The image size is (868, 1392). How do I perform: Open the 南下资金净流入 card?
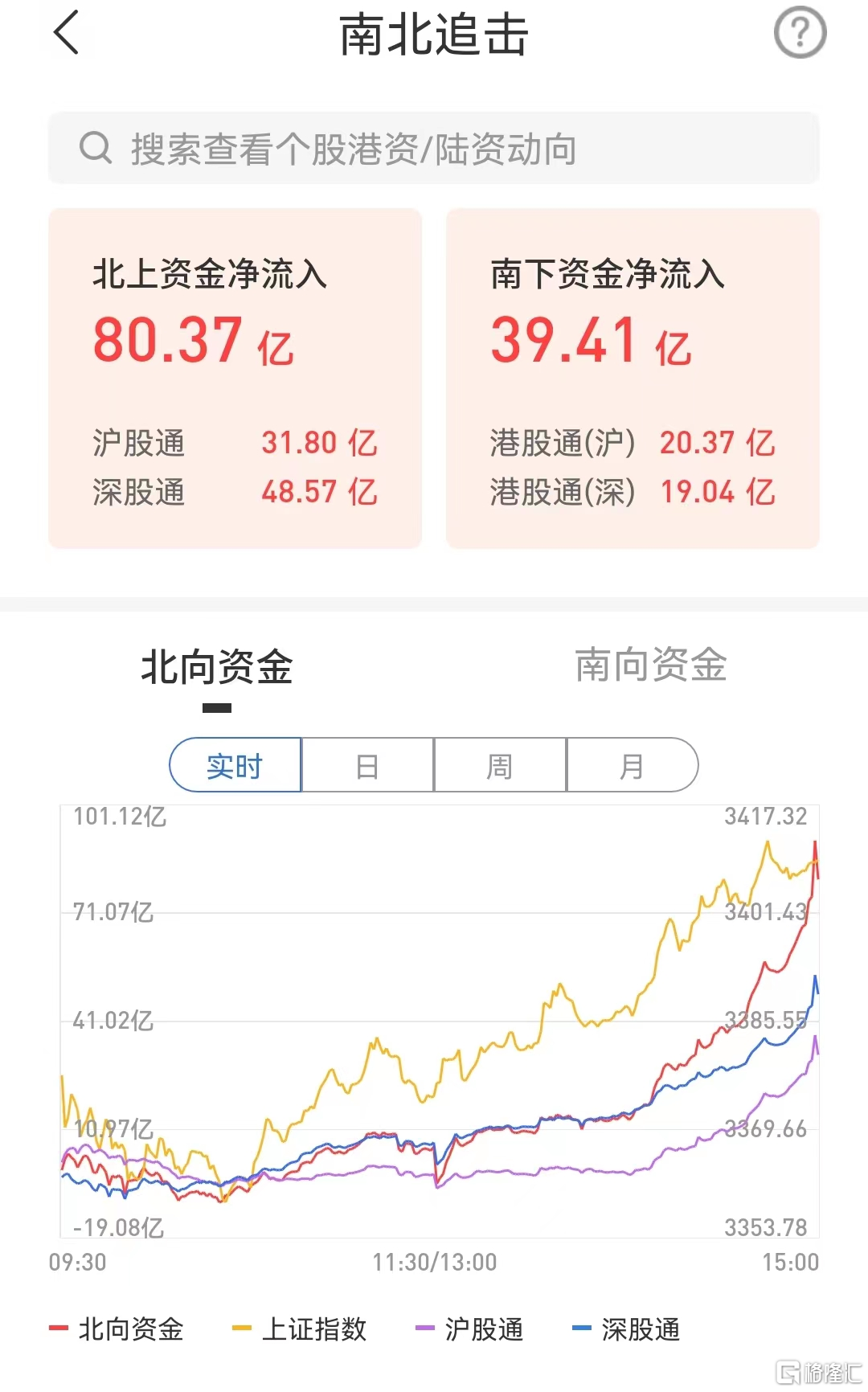[x=633, y=379]
